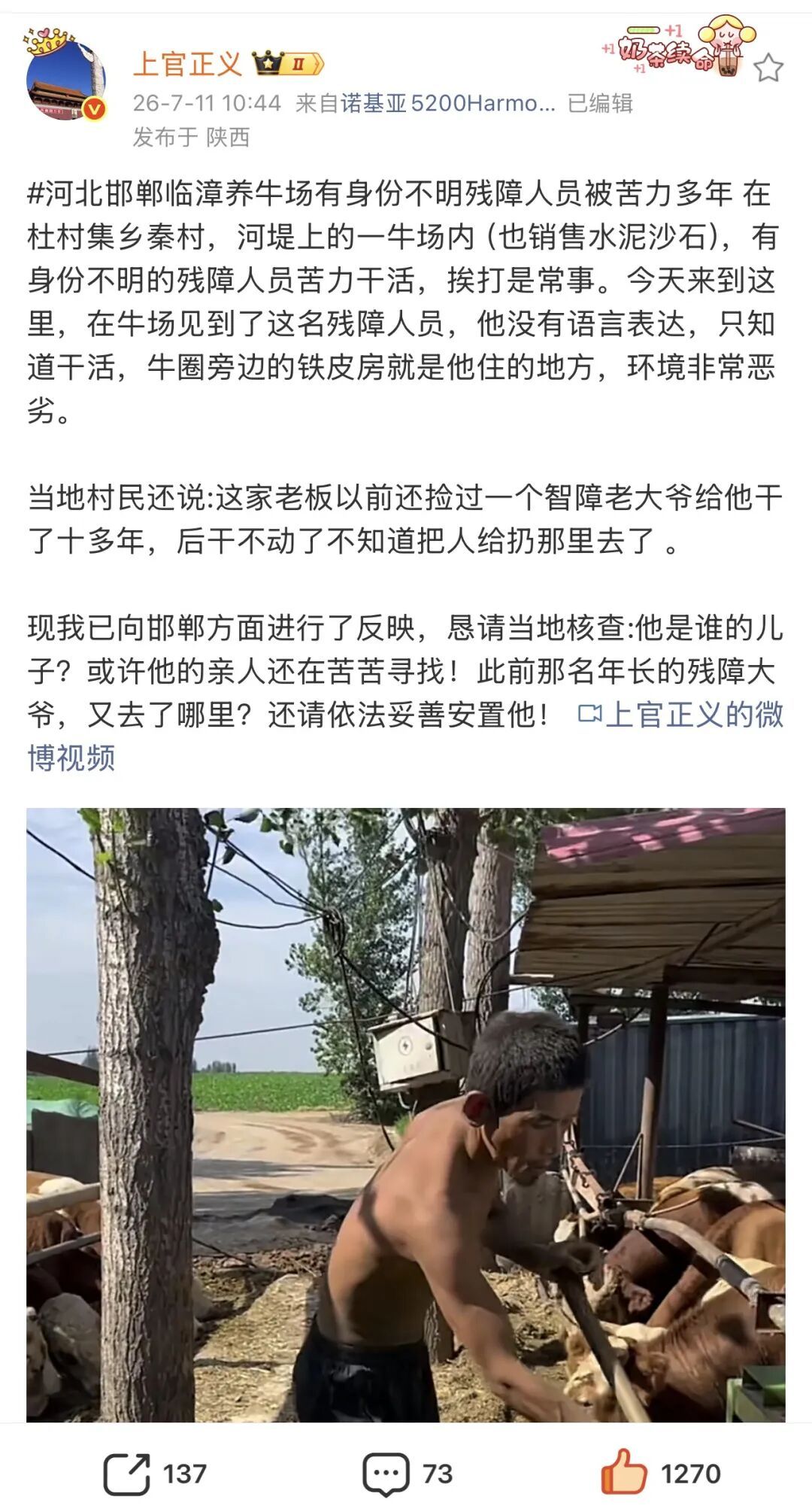Tap the 奶茶续命 badge sticker

679,47
